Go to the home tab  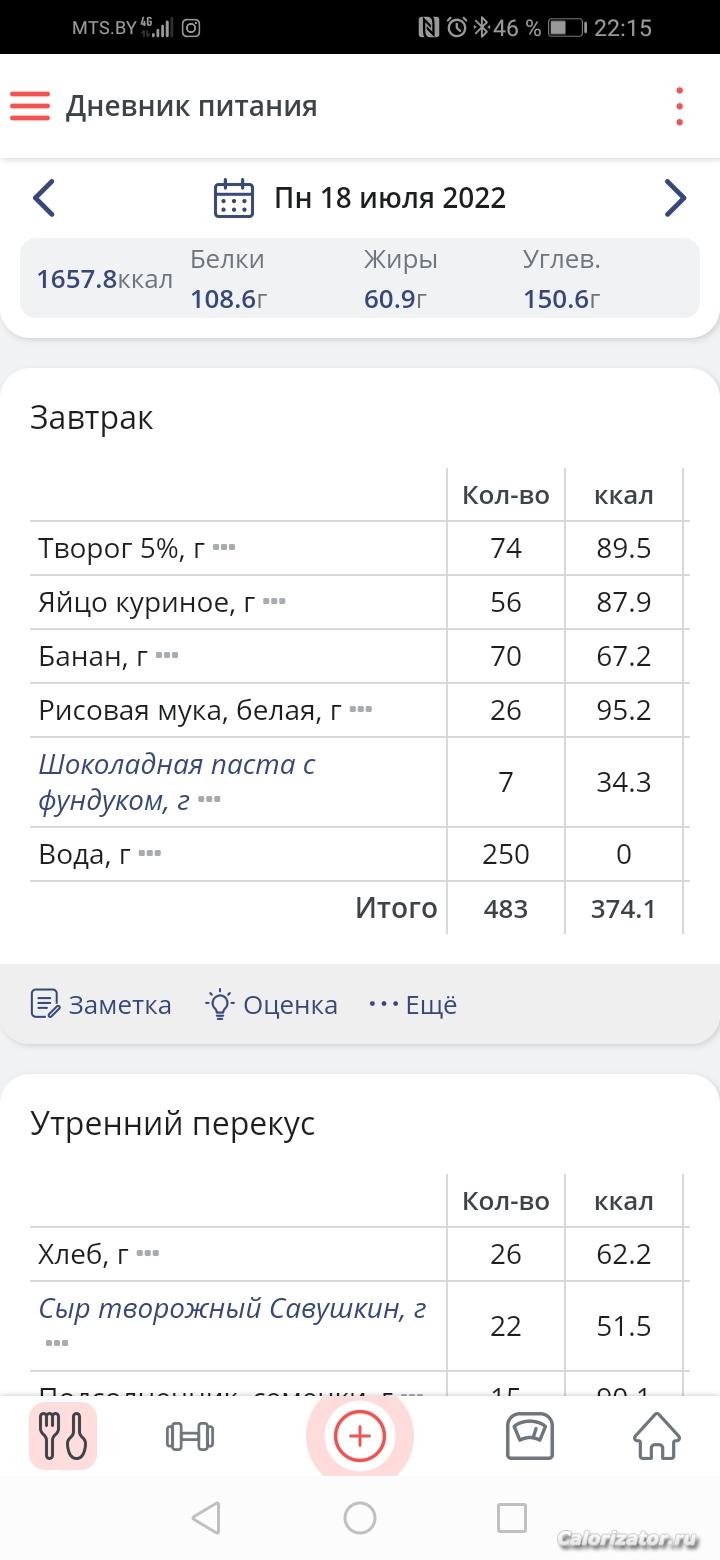click(657, 1436)
